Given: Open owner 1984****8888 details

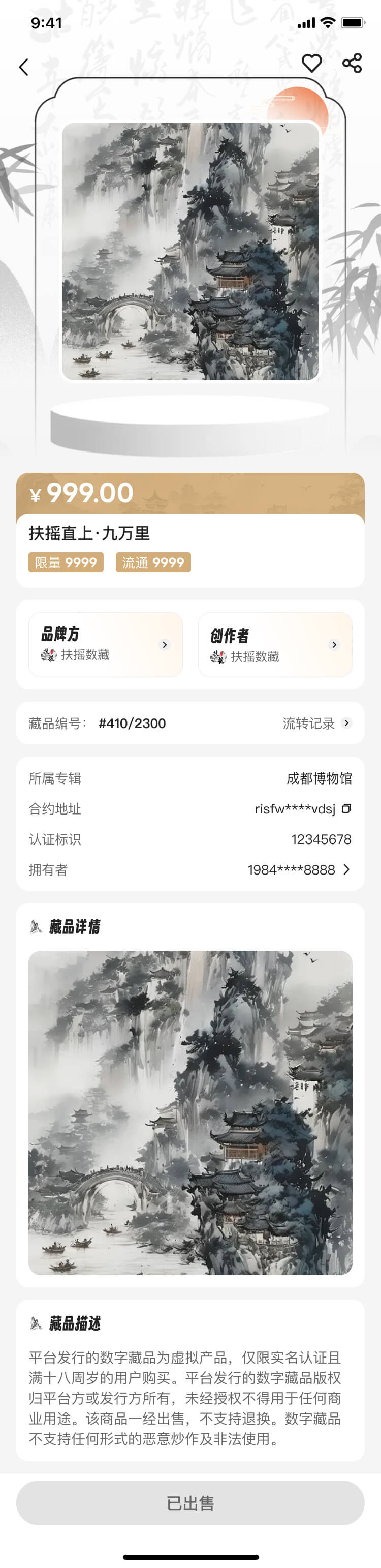Looking at the screenshot, I should (x=299, y=869).
